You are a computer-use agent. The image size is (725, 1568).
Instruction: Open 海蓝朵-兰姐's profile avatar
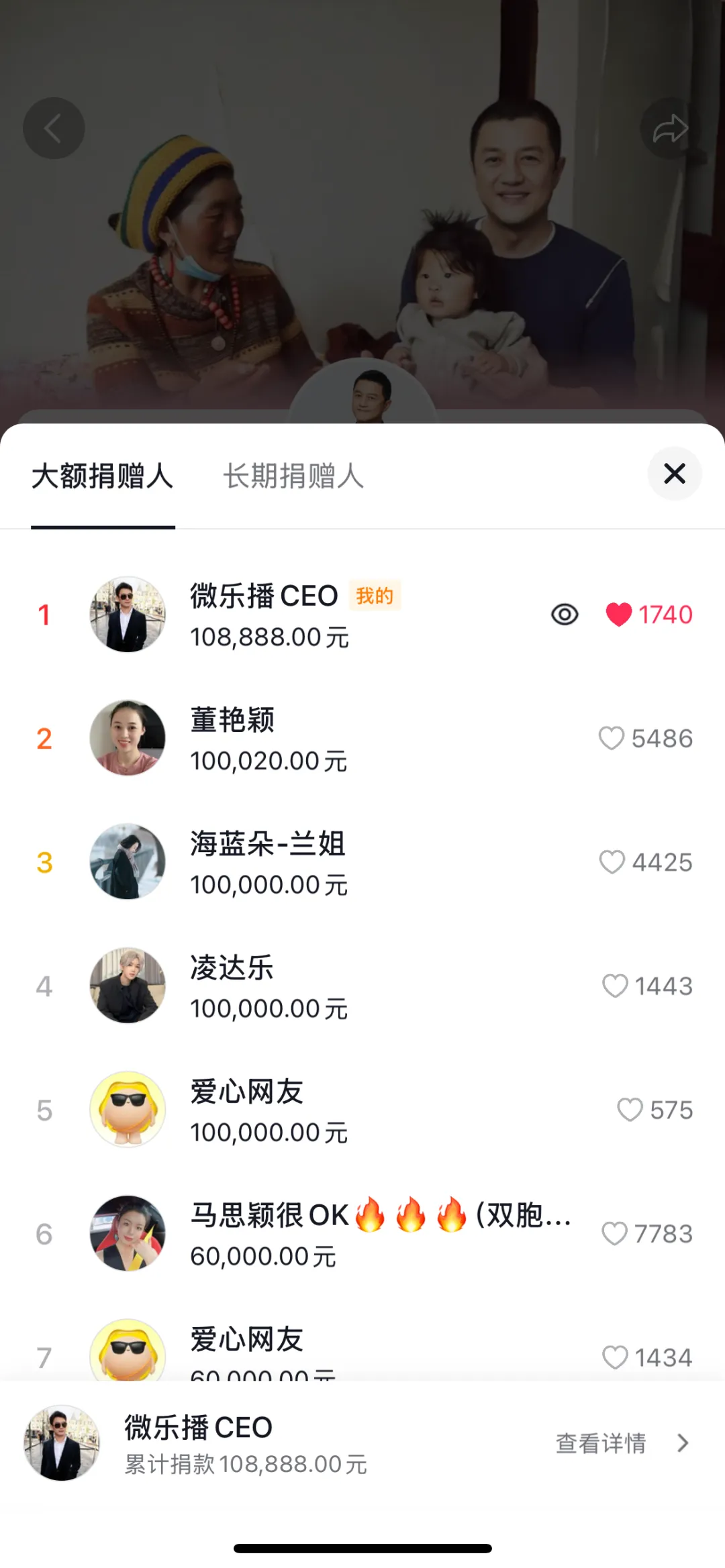[128, 861]
